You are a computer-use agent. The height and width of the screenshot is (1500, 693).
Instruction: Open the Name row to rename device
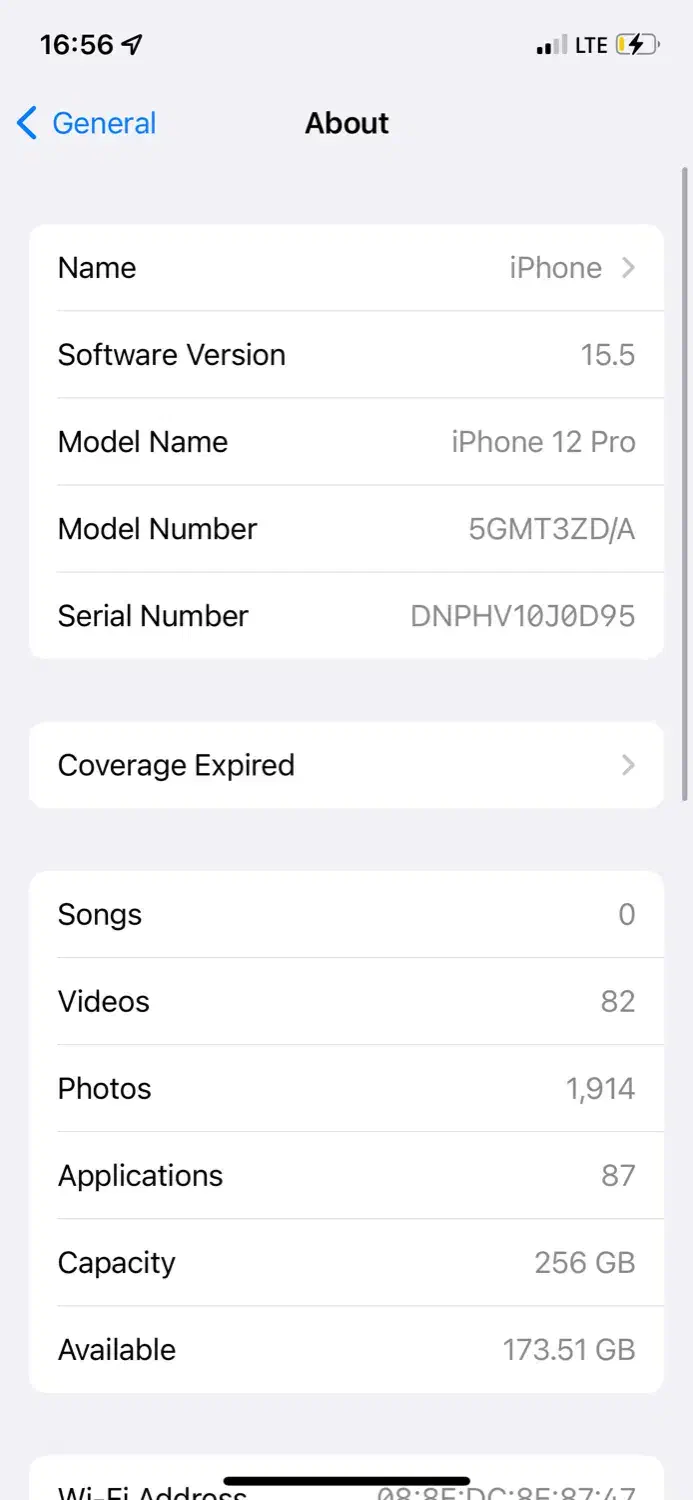(346, 268)
